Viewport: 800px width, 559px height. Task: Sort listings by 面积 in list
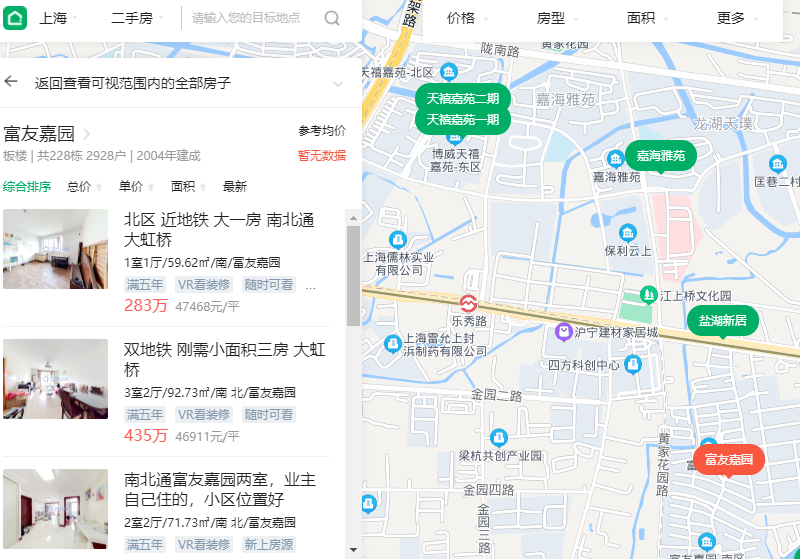click(x=187, y=186)
